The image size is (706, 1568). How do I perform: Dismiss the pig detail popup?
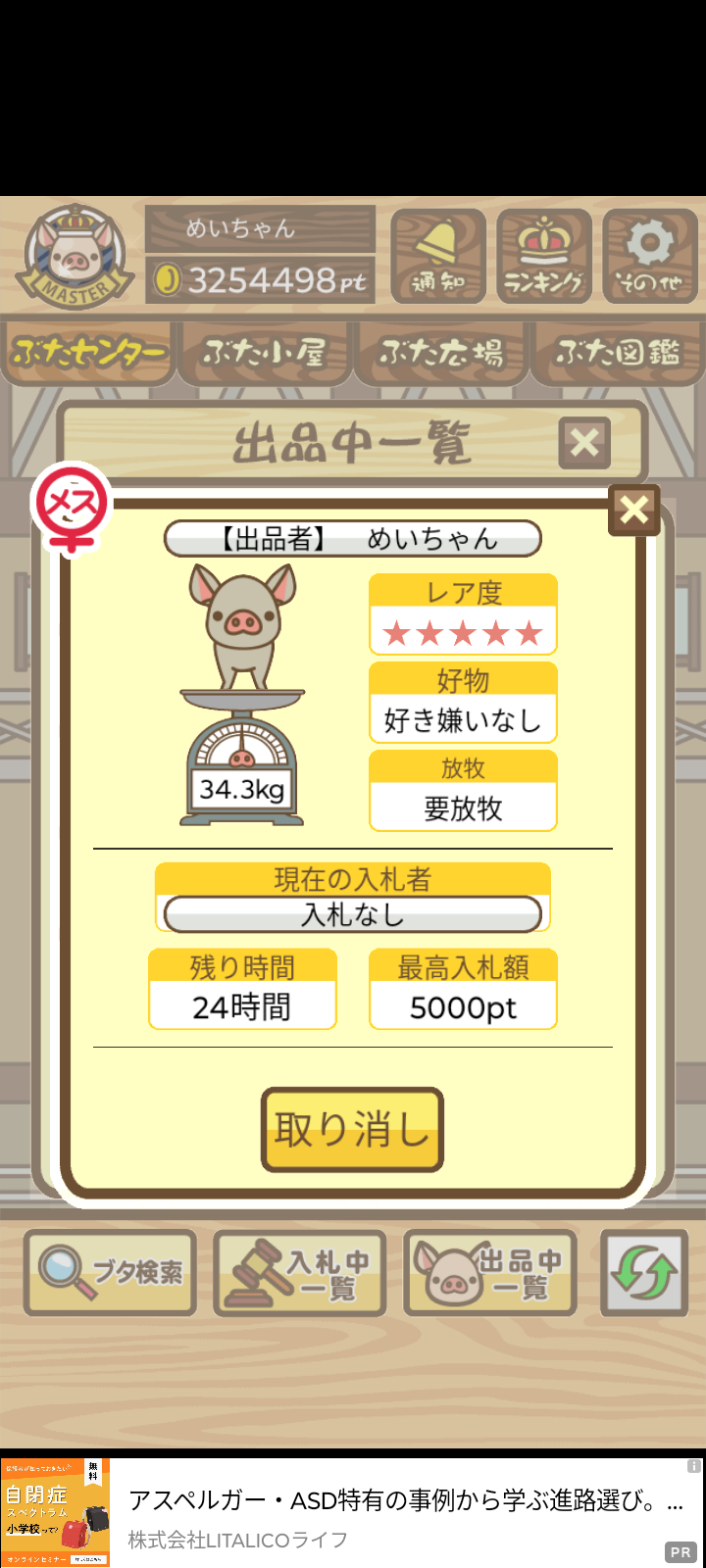[634, 509]
